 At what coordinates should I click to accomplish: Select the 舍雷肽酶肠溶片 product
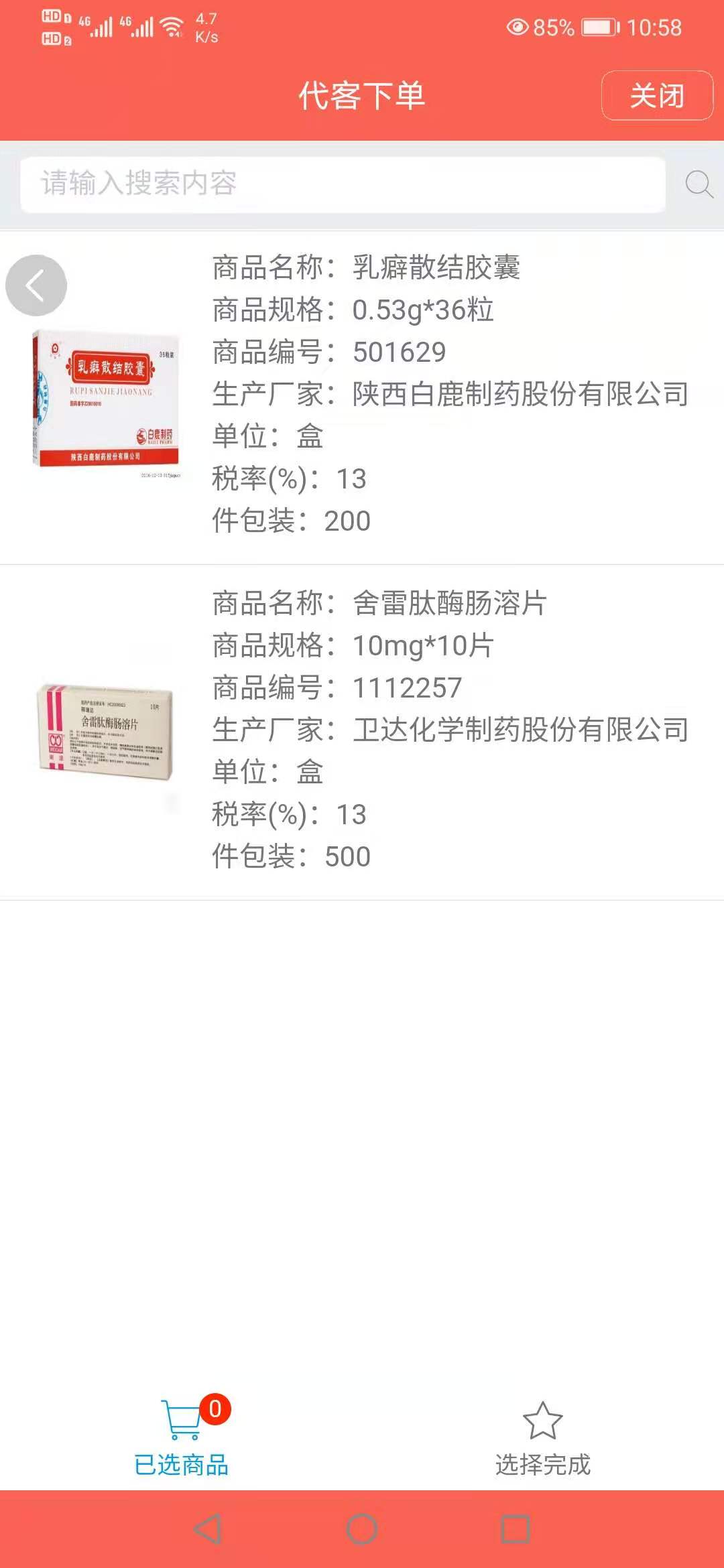(x=436, y=730)
